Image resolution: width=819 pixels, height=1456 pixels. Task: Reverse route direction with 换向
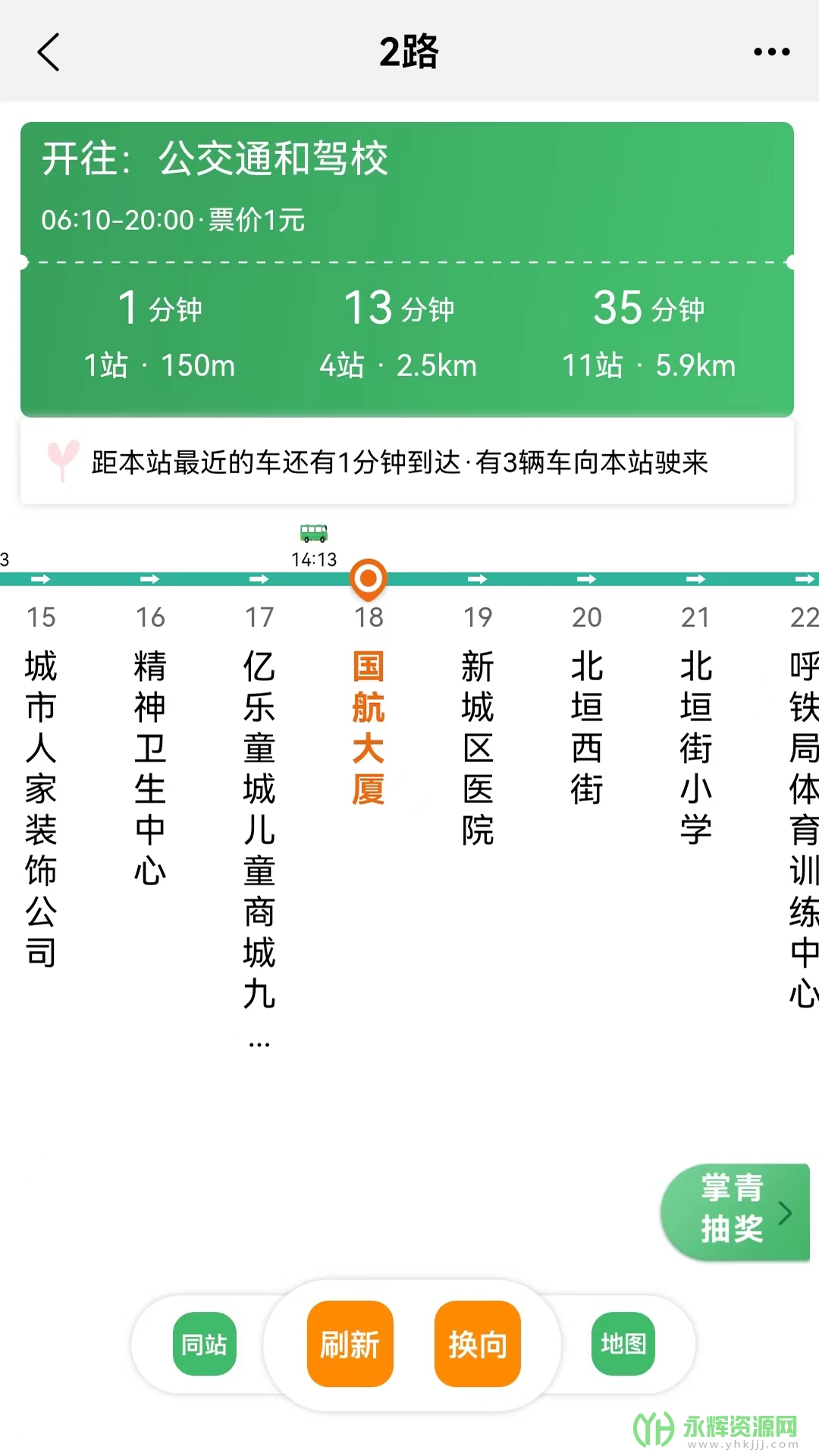(477, 1344)
